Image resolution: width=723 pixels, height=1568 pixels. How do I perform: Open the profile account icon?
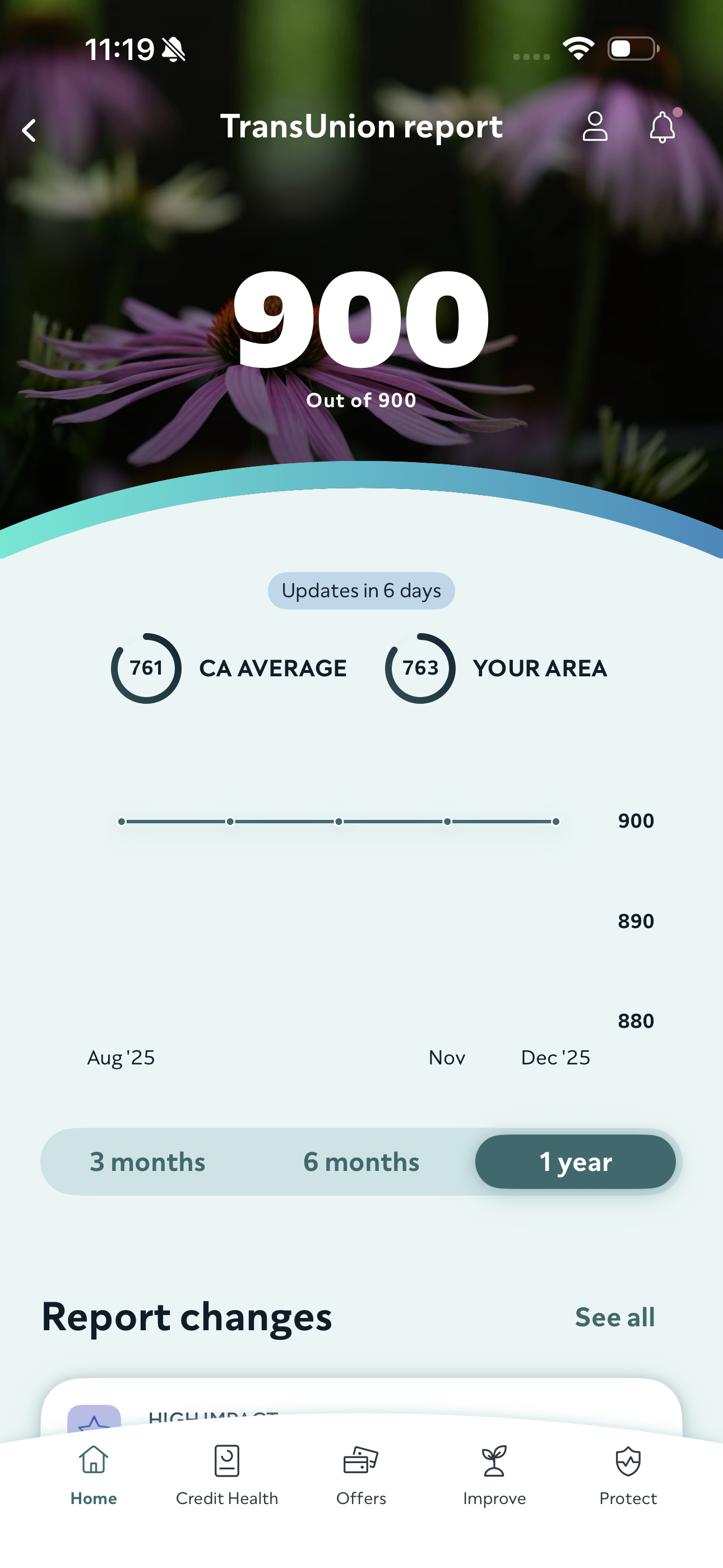(595, 127)
